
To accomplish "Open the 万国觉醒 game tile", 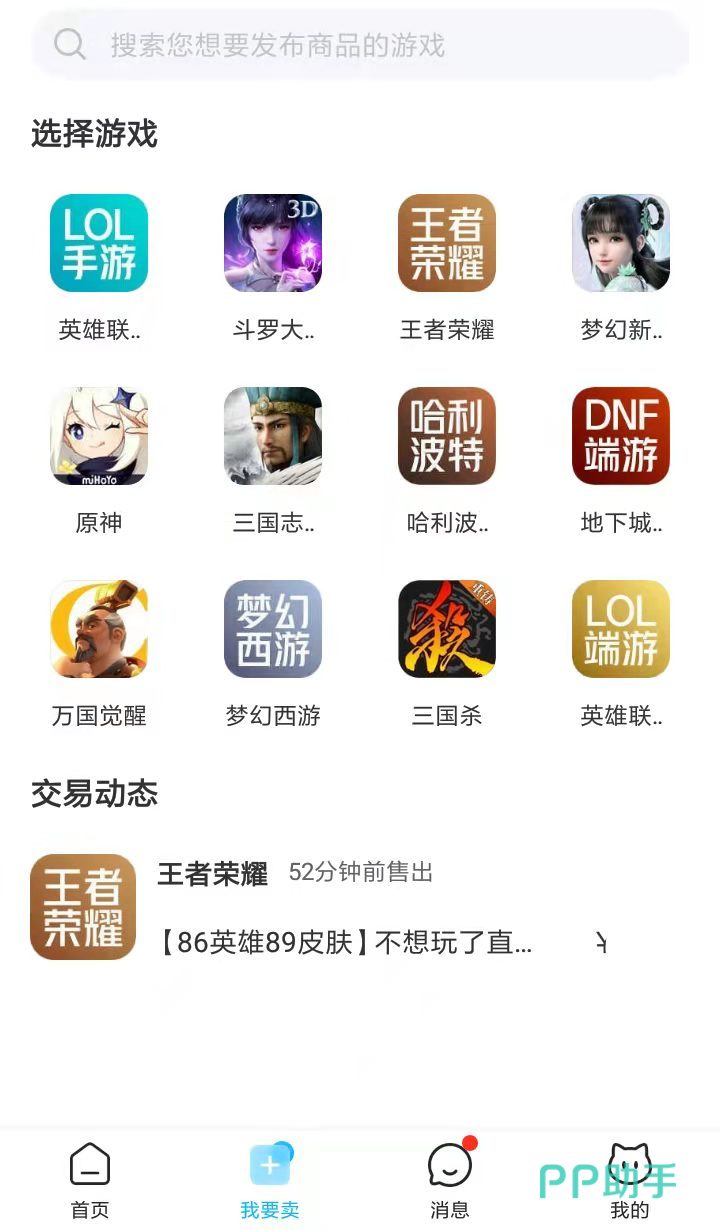I will pyautogui.click(x=99, y=629).
